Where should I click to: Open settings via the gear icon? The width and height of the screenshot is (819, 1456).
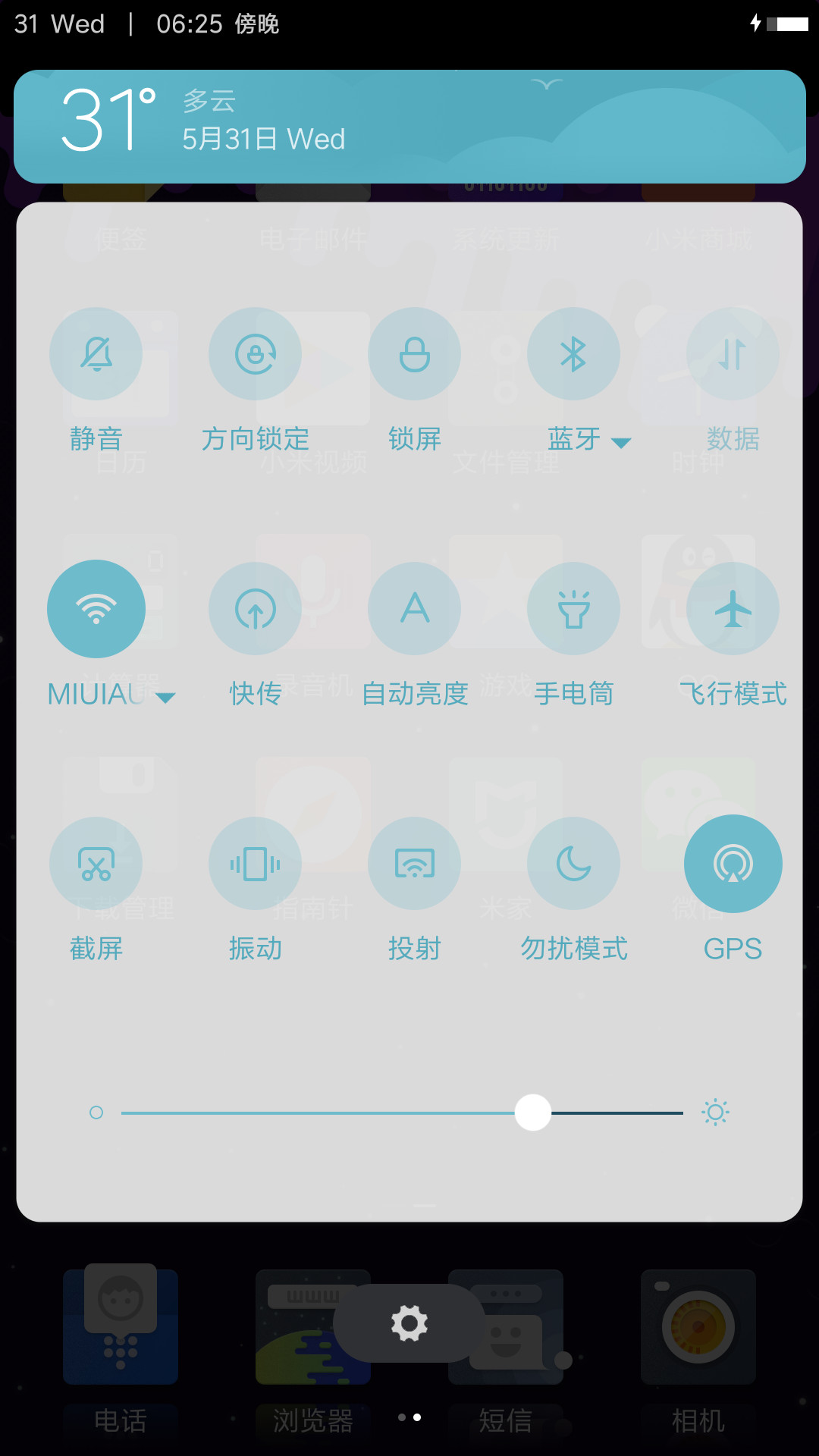click(x=409, y=1323)
